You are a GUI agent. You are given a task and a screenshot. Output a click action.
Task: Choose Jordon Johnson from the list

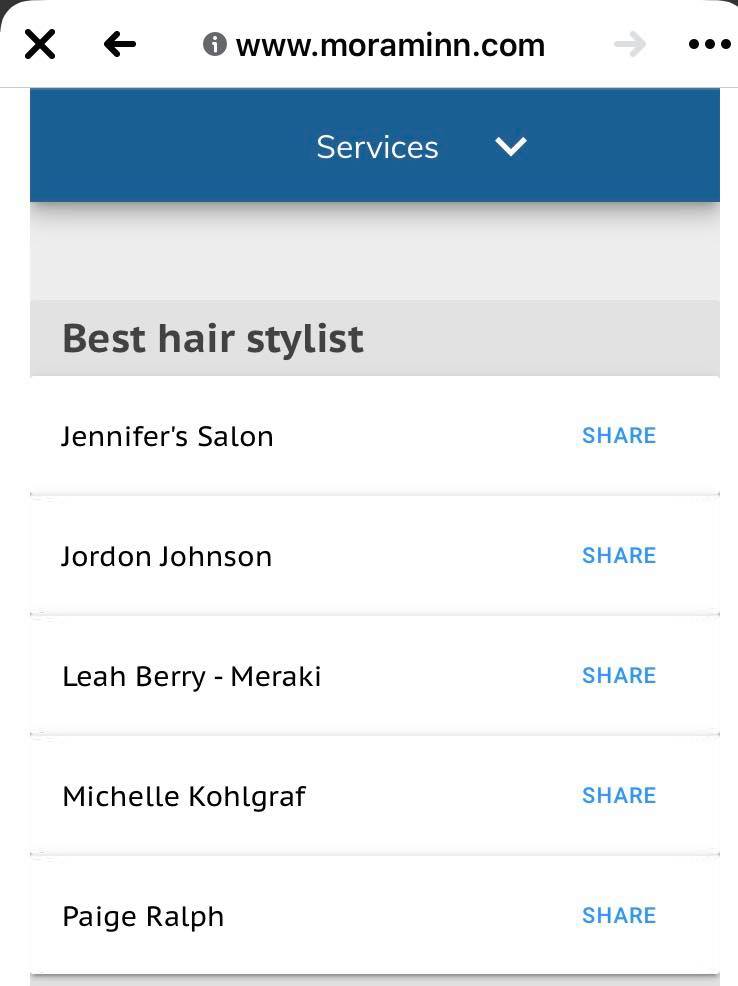point(167,556)
